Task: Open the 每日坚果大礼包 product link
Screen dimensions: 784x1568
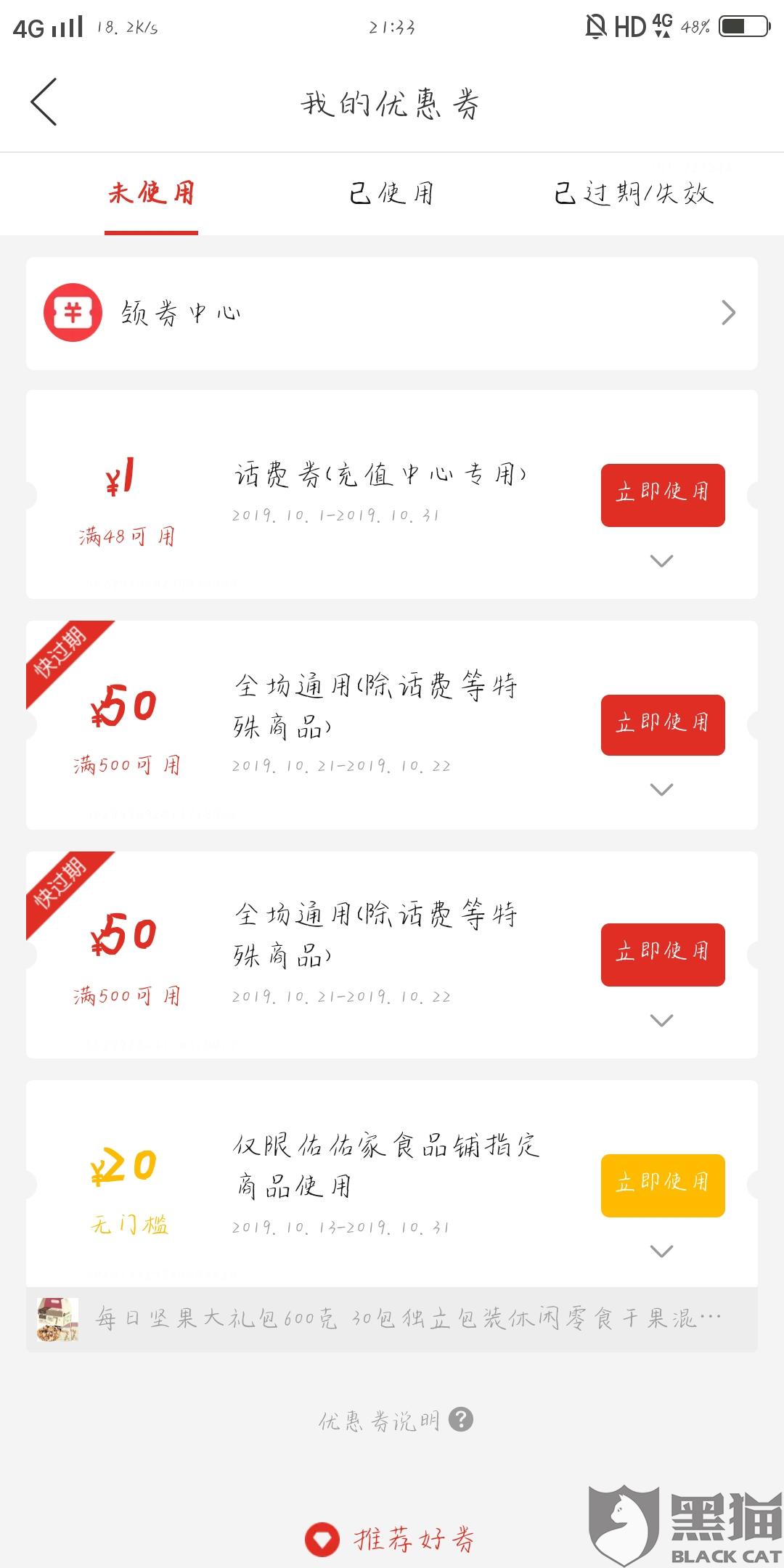Action: coord(392,1318)
